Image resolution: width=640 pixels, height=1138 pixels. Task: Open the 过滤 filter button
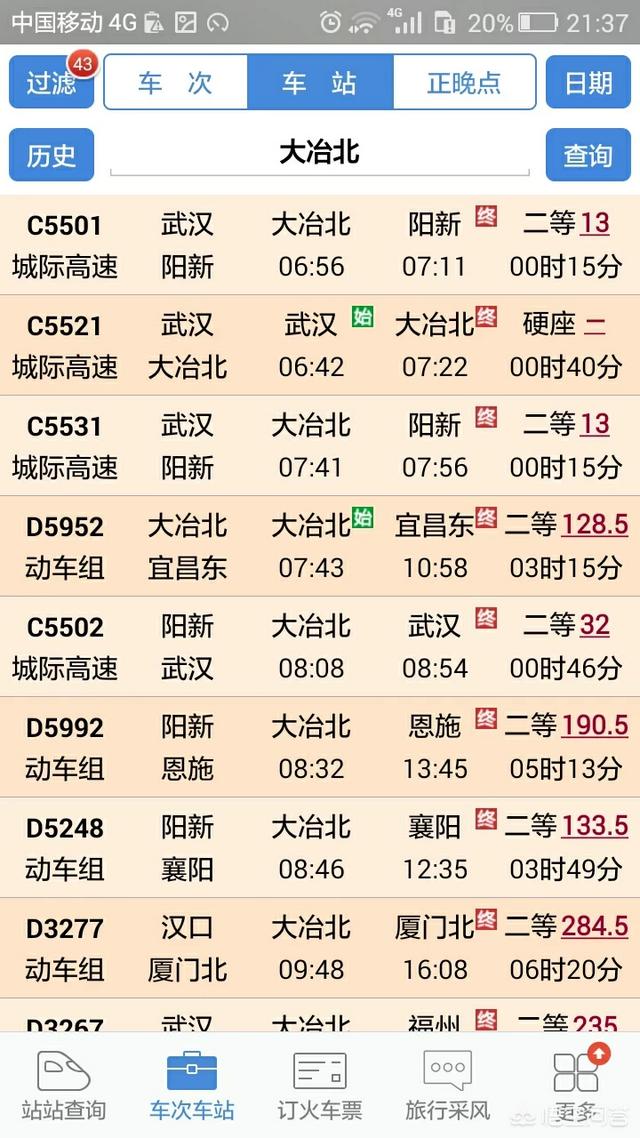pos(51,82)
